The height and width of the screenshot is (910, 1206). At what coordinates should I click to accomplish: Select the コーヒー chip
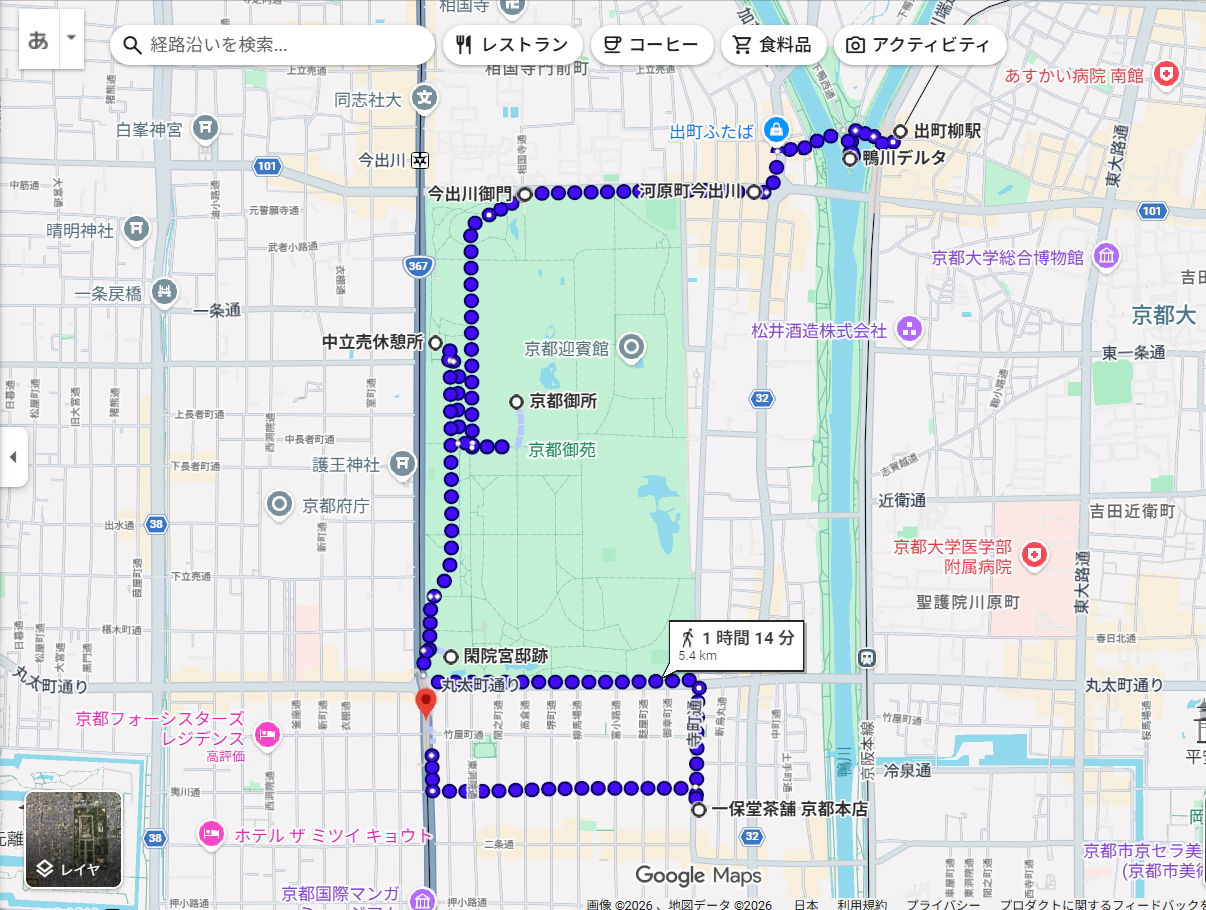coord(651,45)
